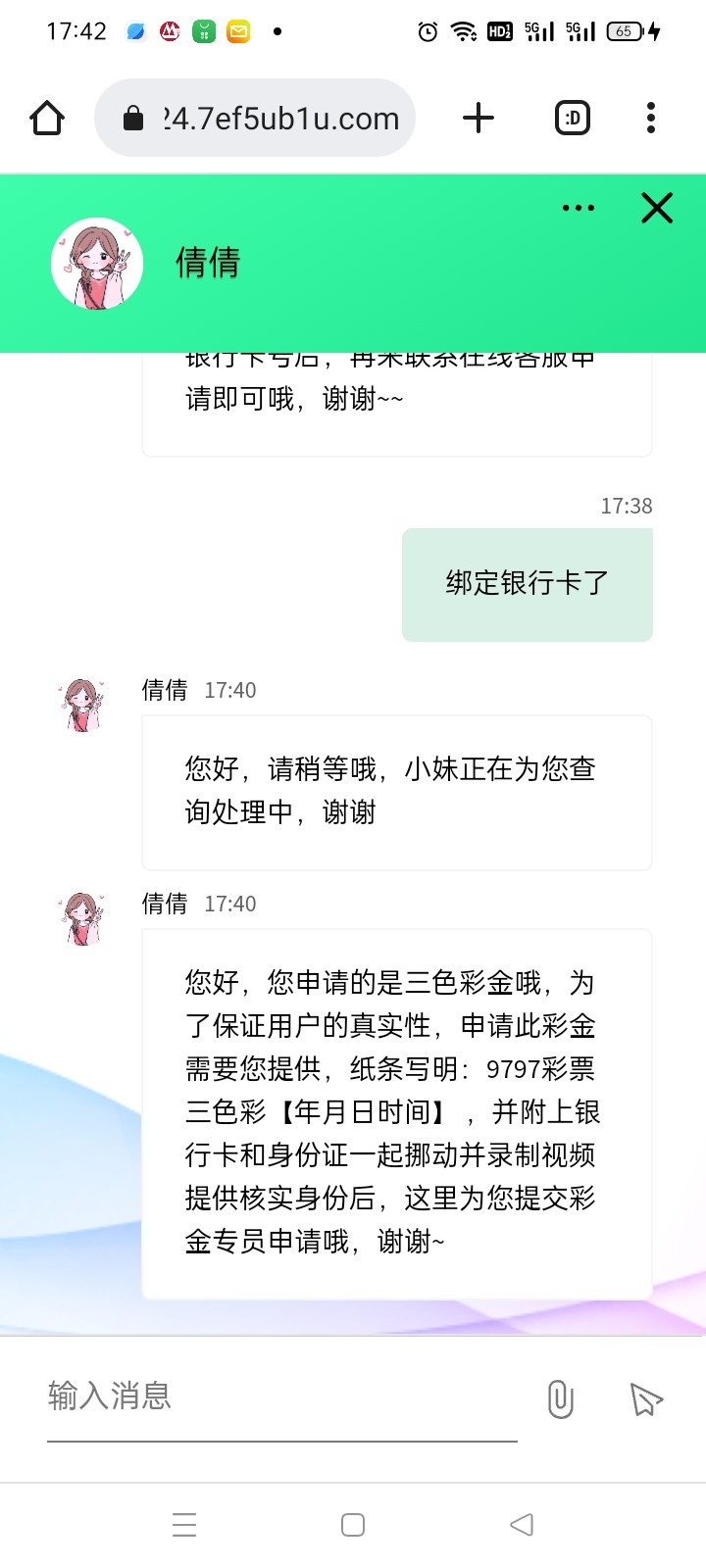Open a new browser tab
Screen dimensions: 706x1568
tap(479, 119)
